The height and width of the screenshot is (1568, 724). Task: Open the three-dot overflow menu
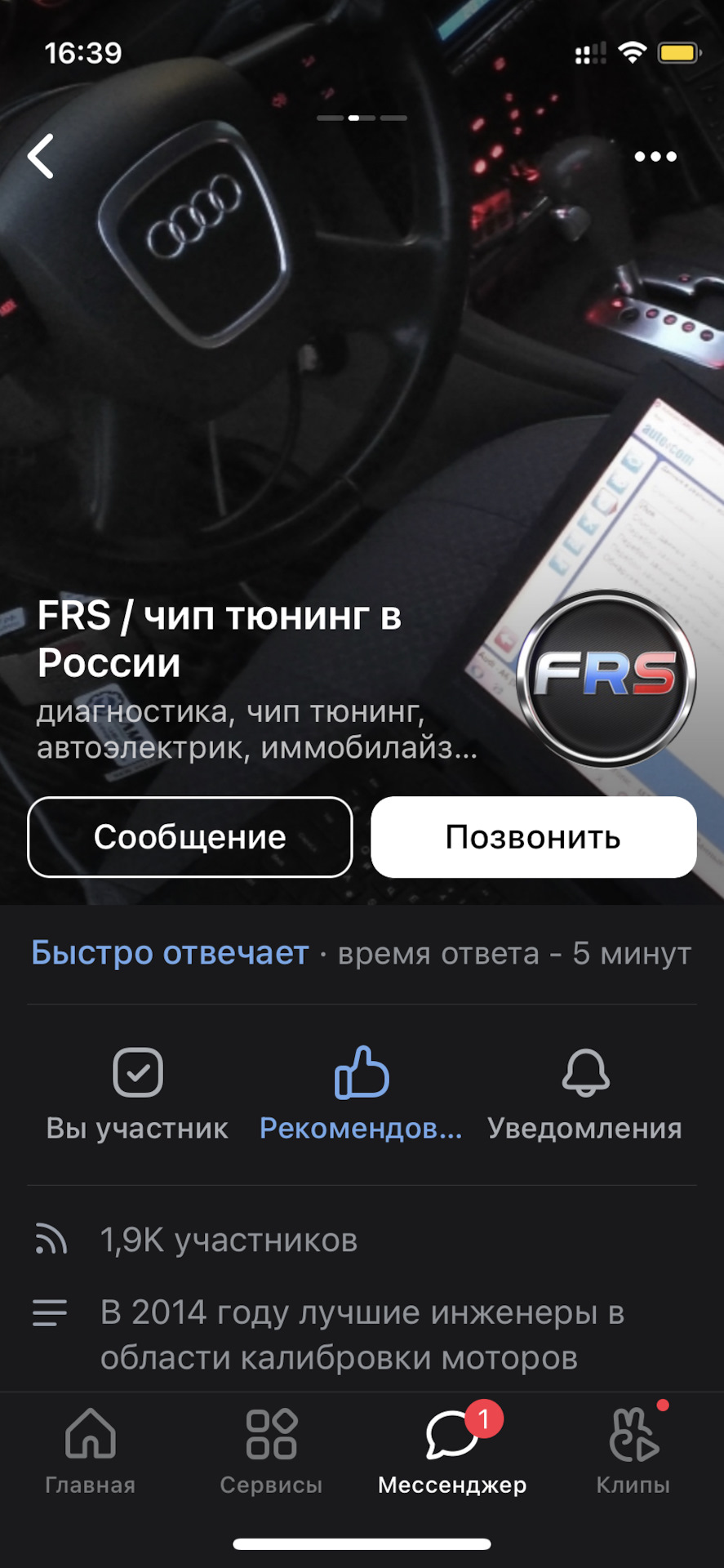[655, 156]
